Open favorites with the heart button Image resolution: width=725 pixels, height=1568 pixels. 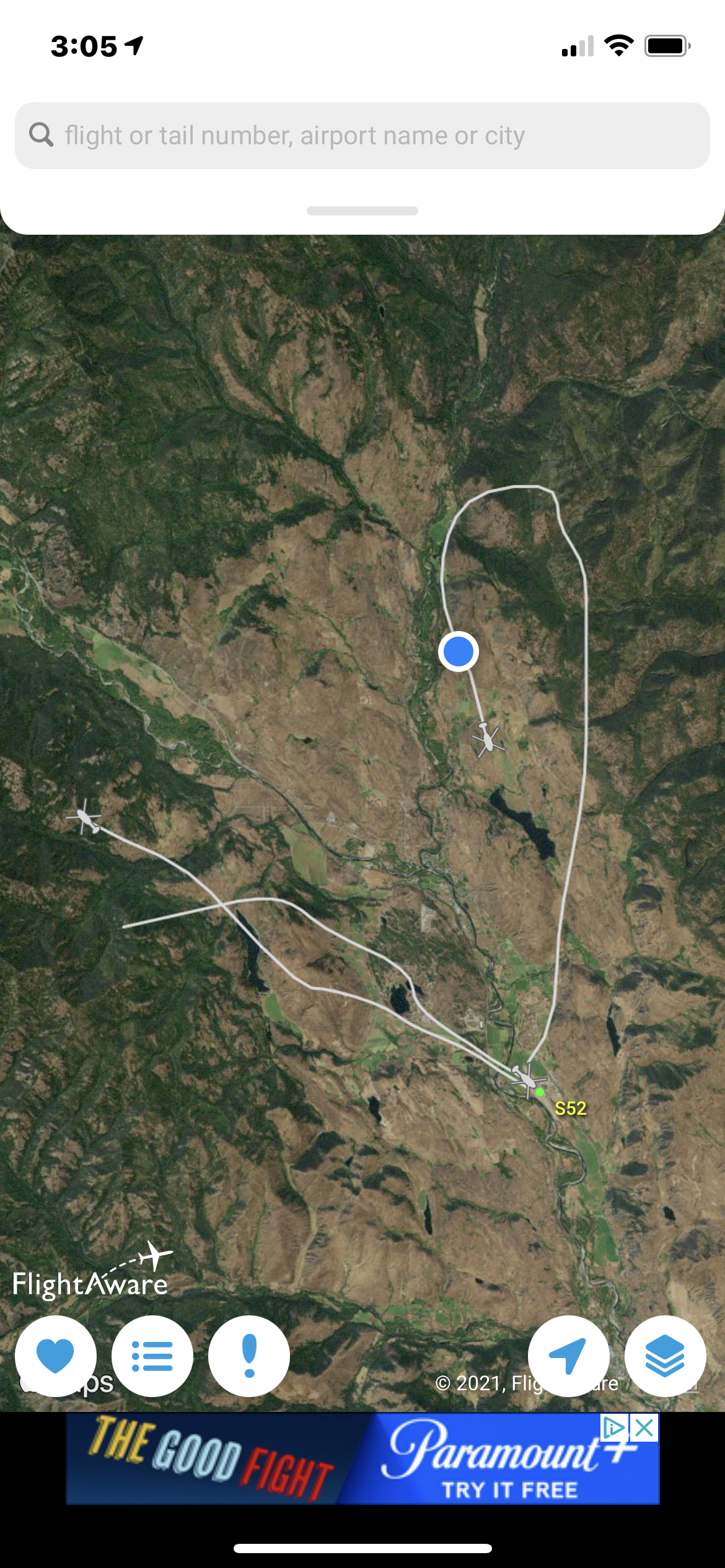coord(56,1356)
